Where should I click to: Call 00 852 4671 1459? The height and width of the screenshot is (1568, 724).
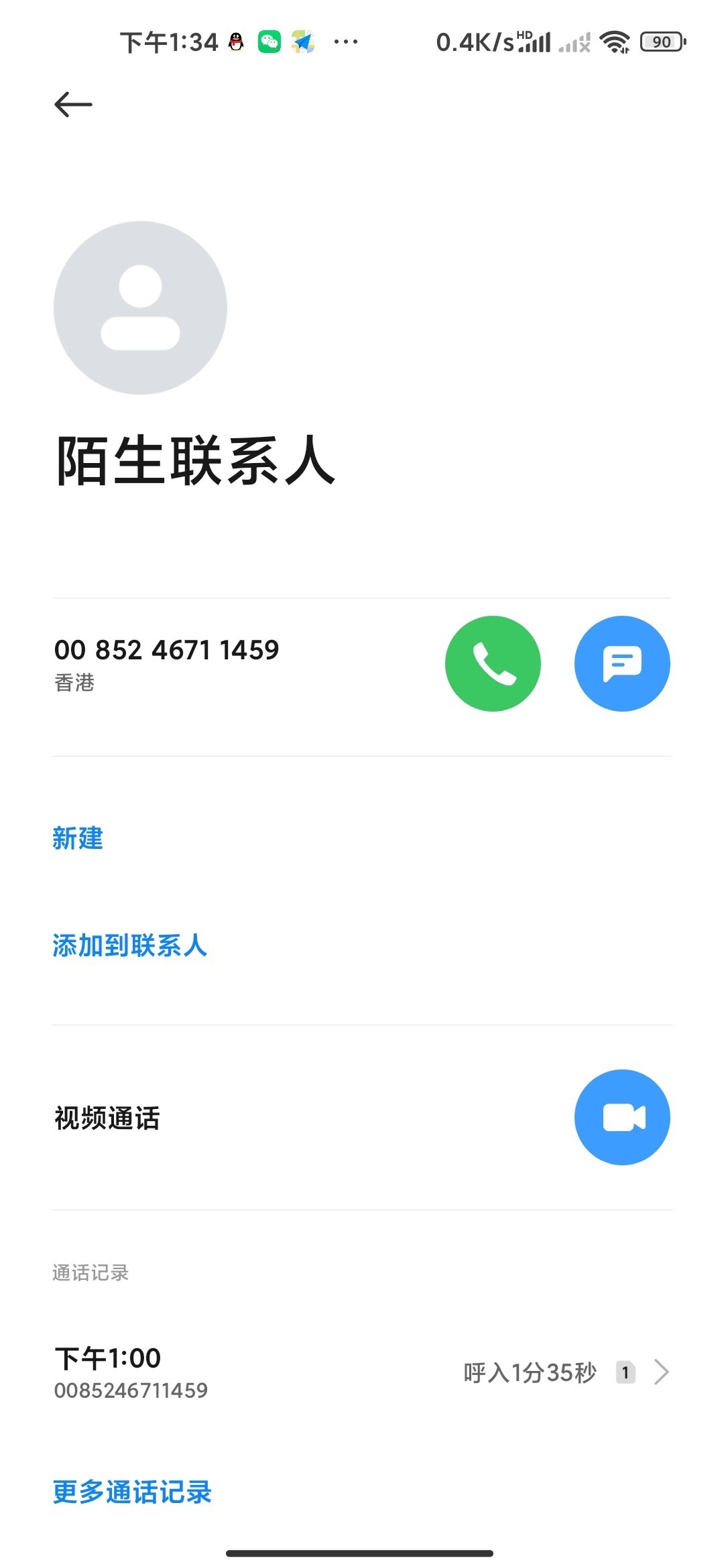[493, 663]
